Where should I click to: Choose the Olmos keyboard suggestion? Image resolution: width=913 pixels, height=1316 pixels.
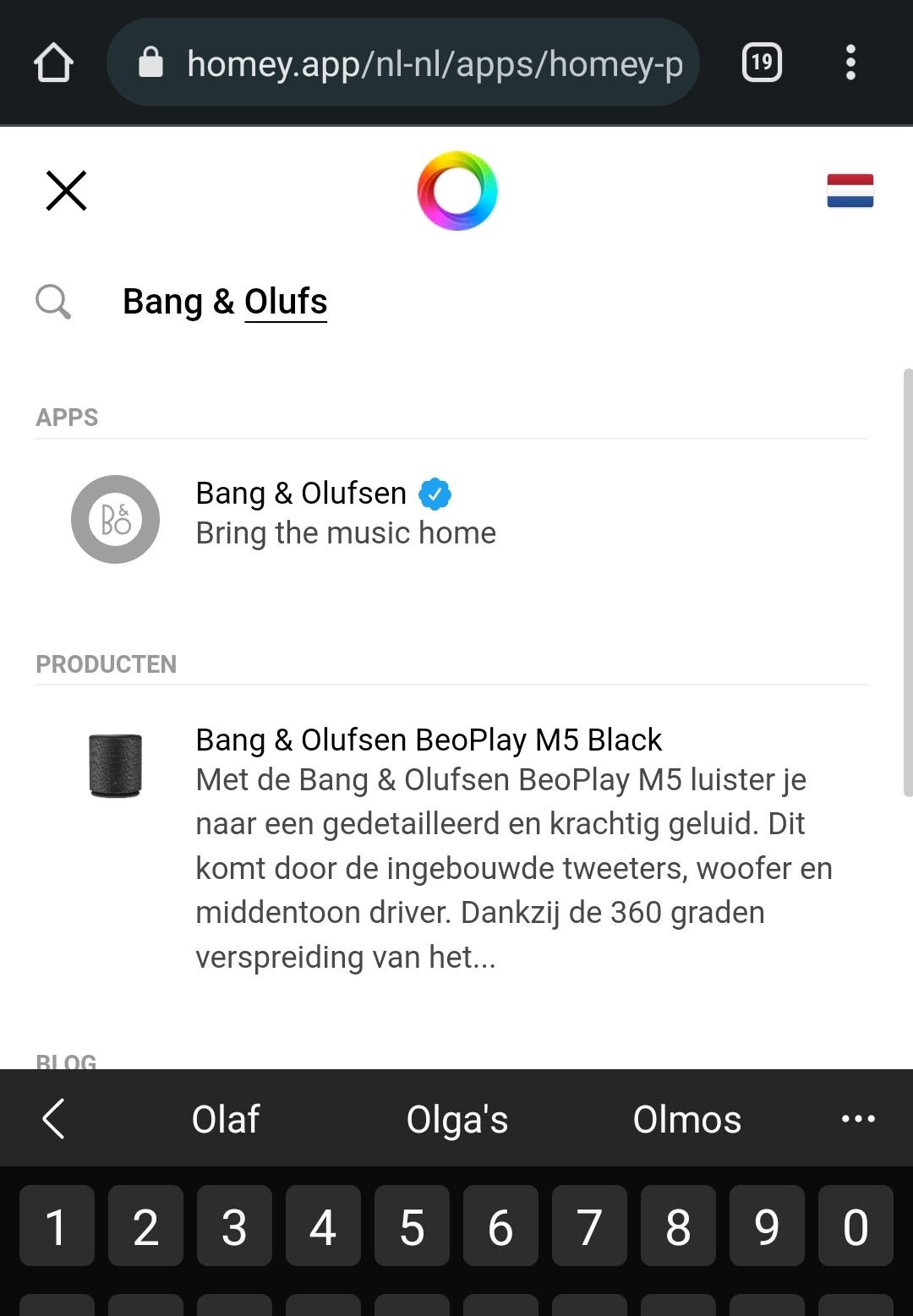click(686, 1119)
